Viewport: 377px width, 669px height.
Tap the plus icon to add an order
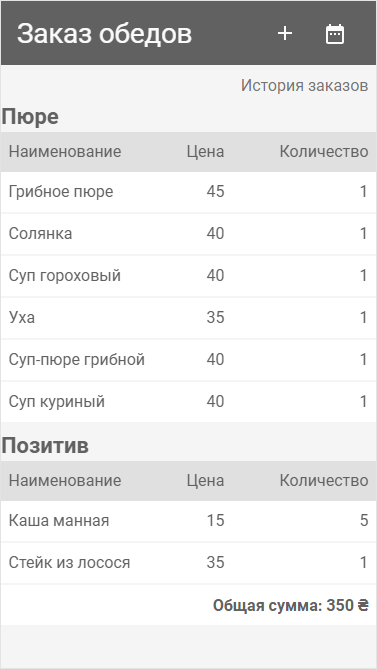(x=284, y=34)
